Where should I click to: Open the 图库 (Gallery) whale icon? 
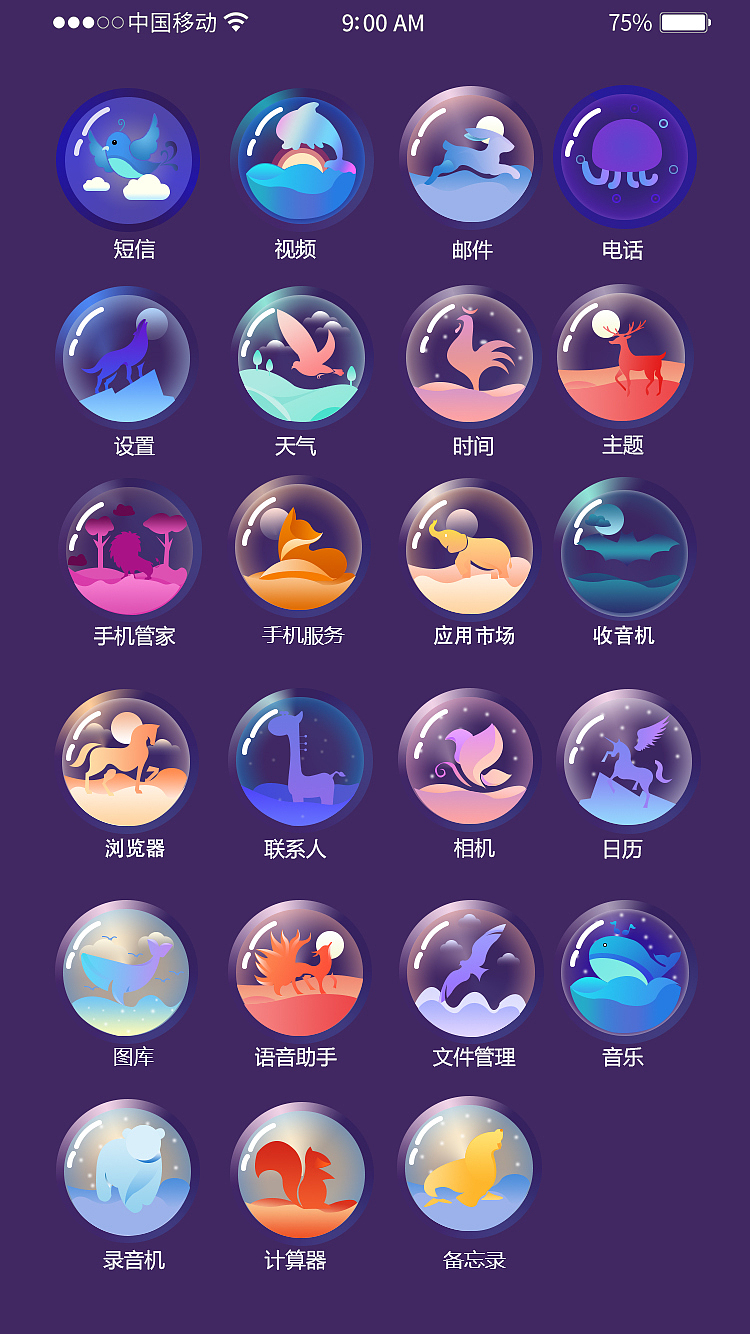(x=129, y=970)
